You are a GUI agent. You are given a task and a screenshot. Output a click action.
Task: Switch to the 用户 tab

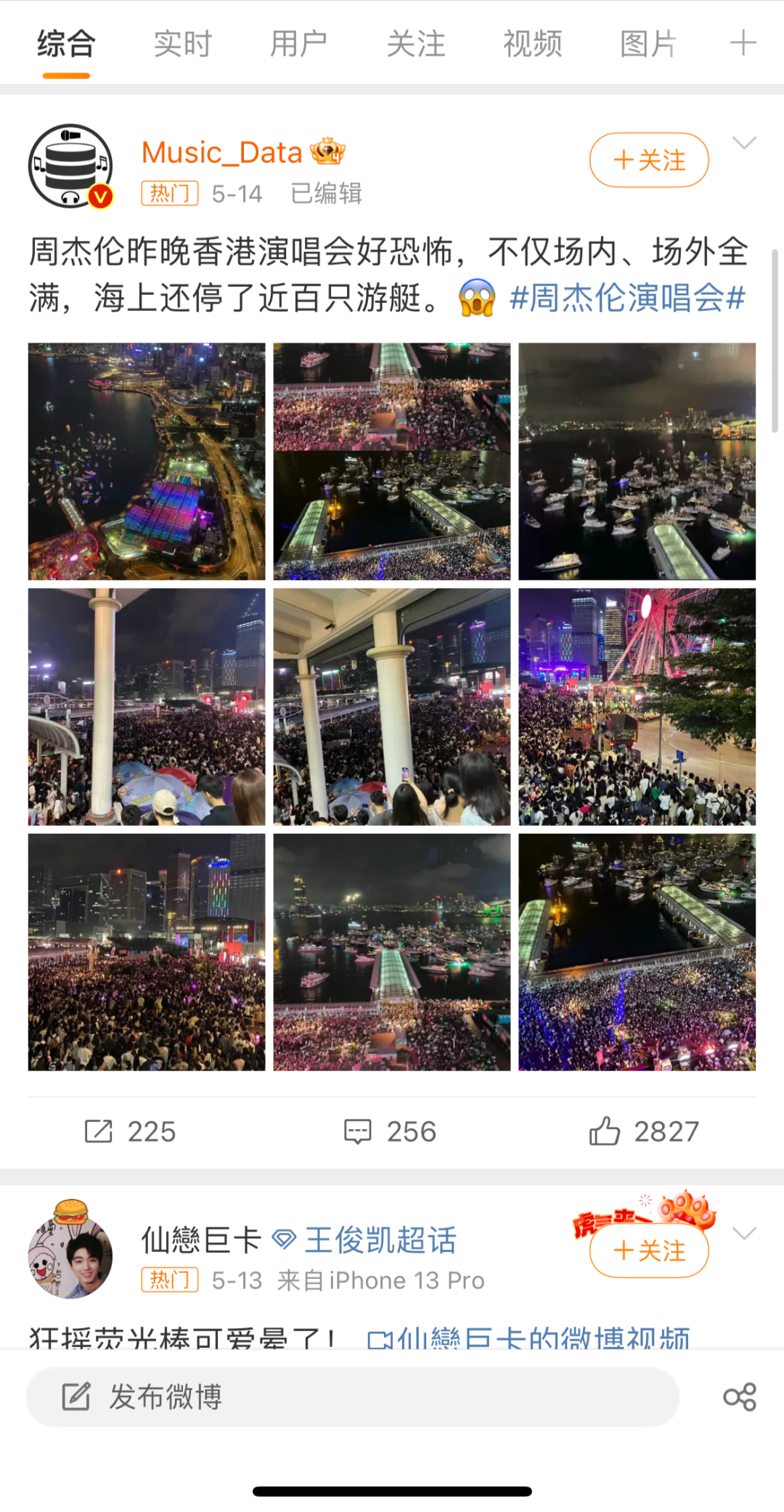tap(298, 44)
